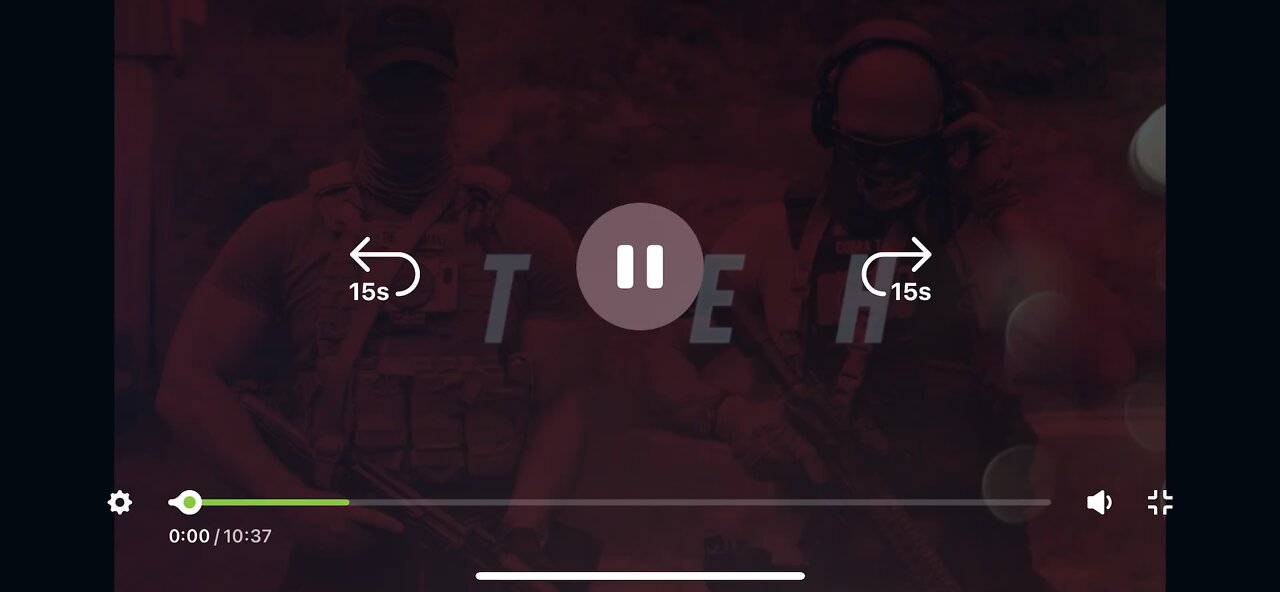
Task: Exit fullscreen mode
Action: tap(1160, 502)
